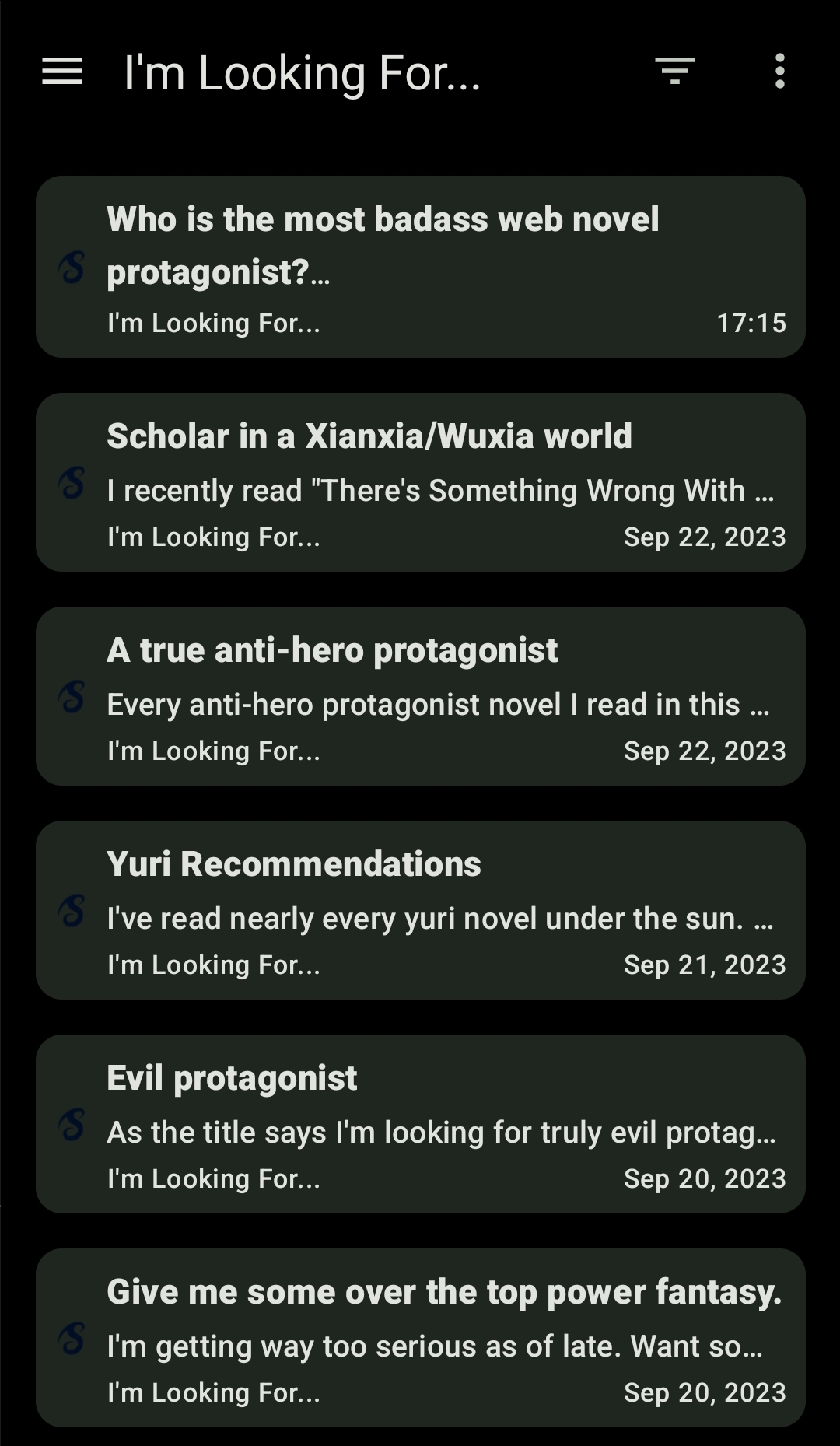This screenshot has width=840, height=1446.
Task: Open the navigation drawer menu
Action: pyautogui.click(x=62, y=72)
